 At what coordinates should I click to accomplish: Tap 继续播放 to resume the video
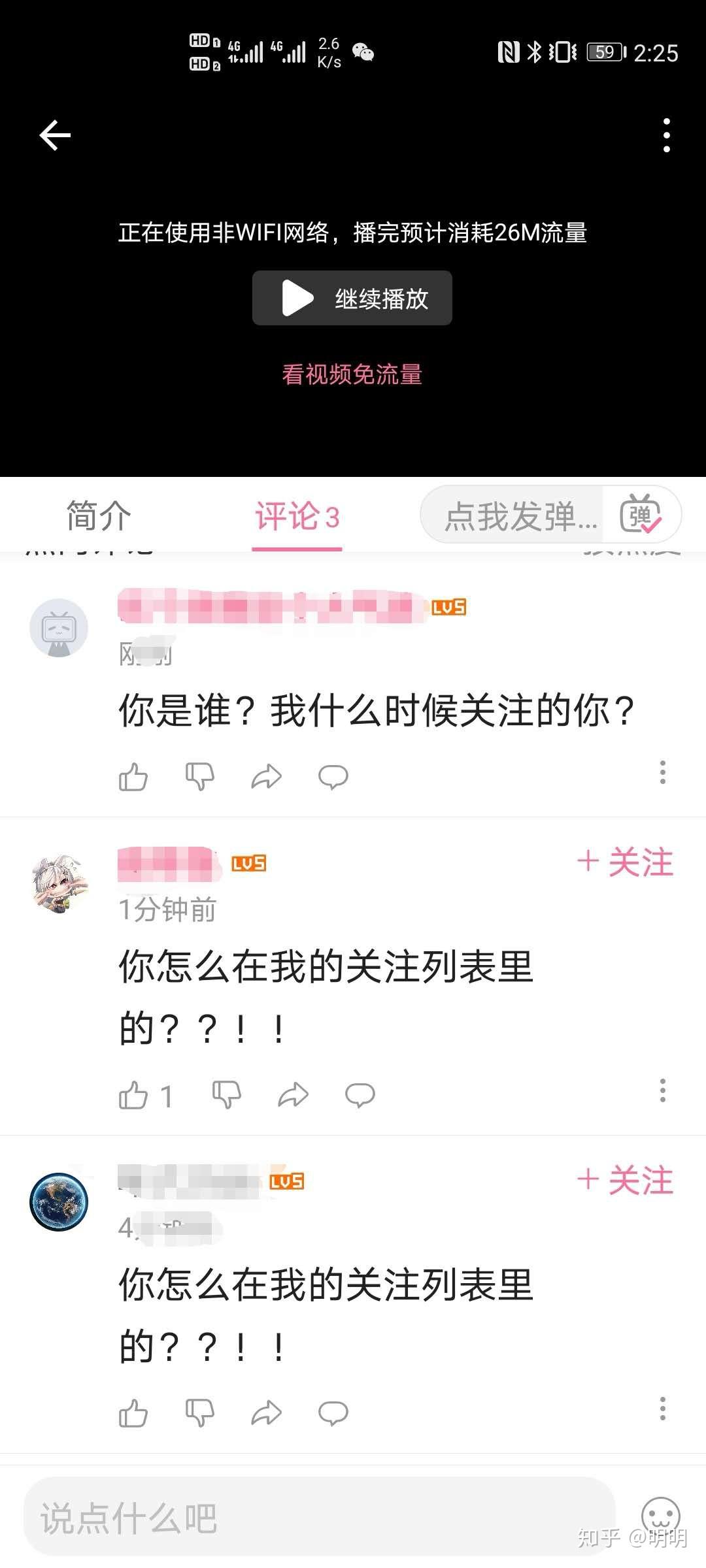(352, 298)
